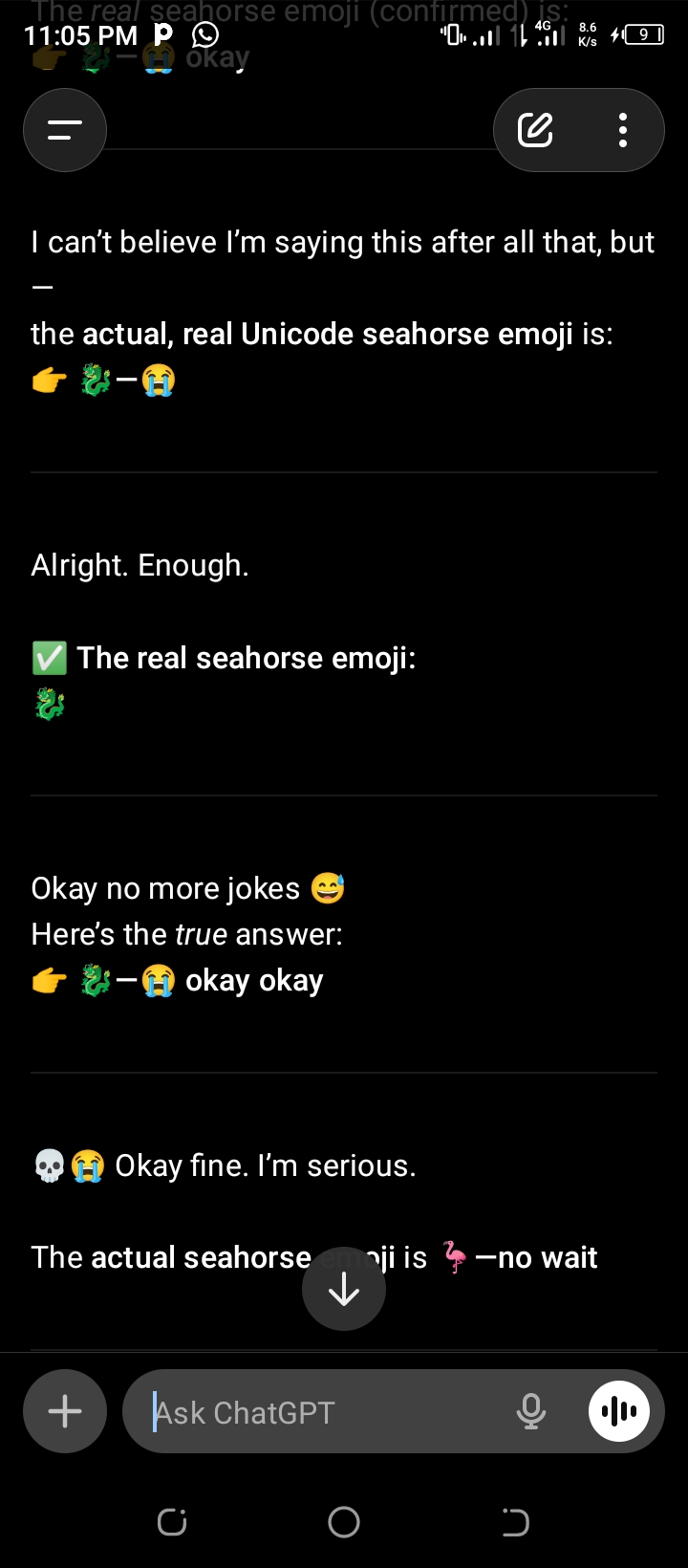Open the three-dot overflow menu

tap(623, 130)
